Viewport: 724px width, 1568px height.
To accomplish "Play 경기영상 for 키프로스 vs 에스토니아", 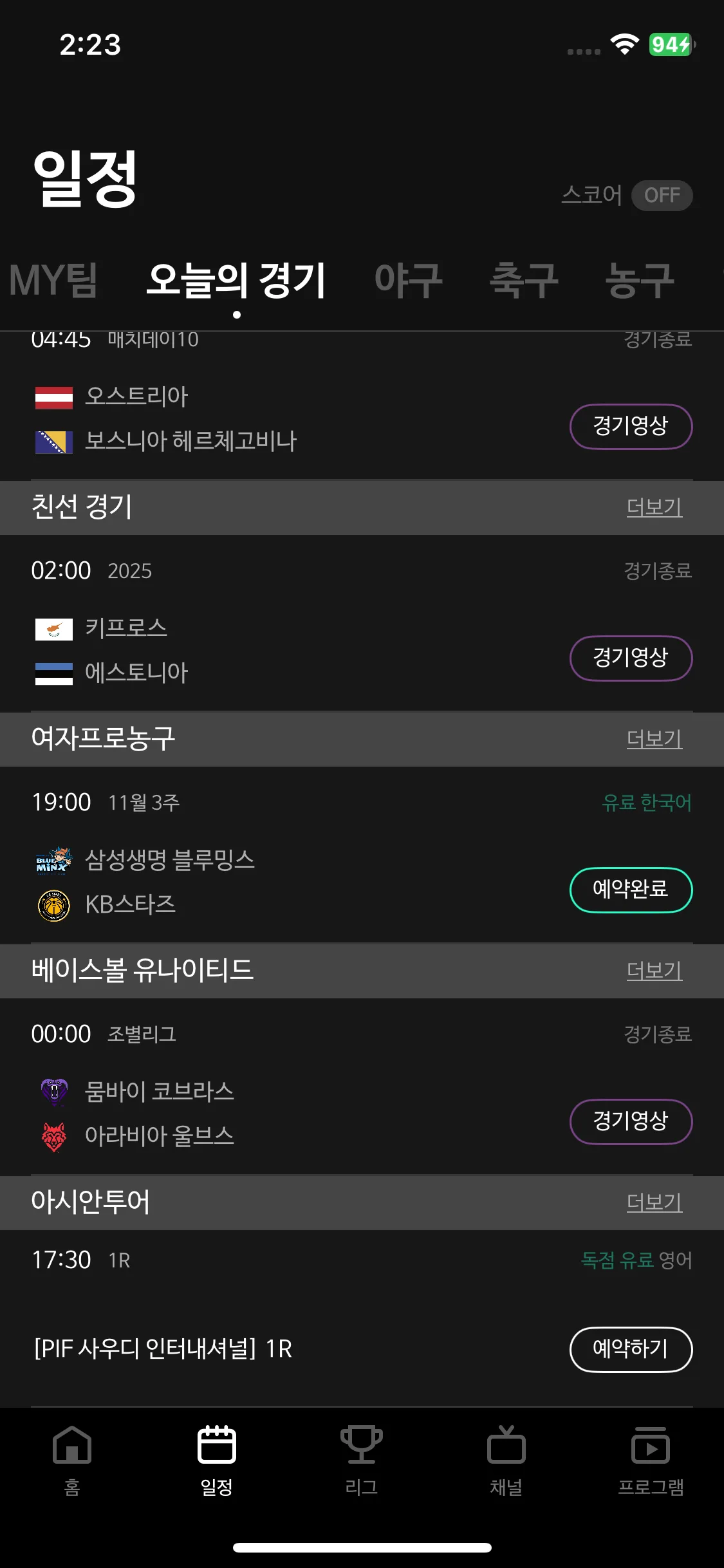I will [x=631, y=658].
